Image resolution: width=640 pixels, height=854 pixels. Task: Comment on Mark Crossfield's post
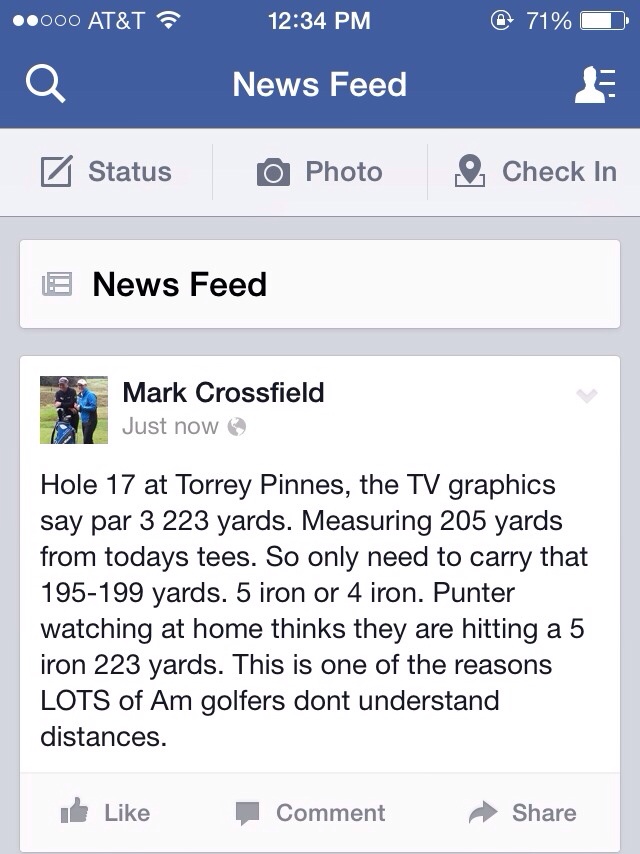[310, 813]
